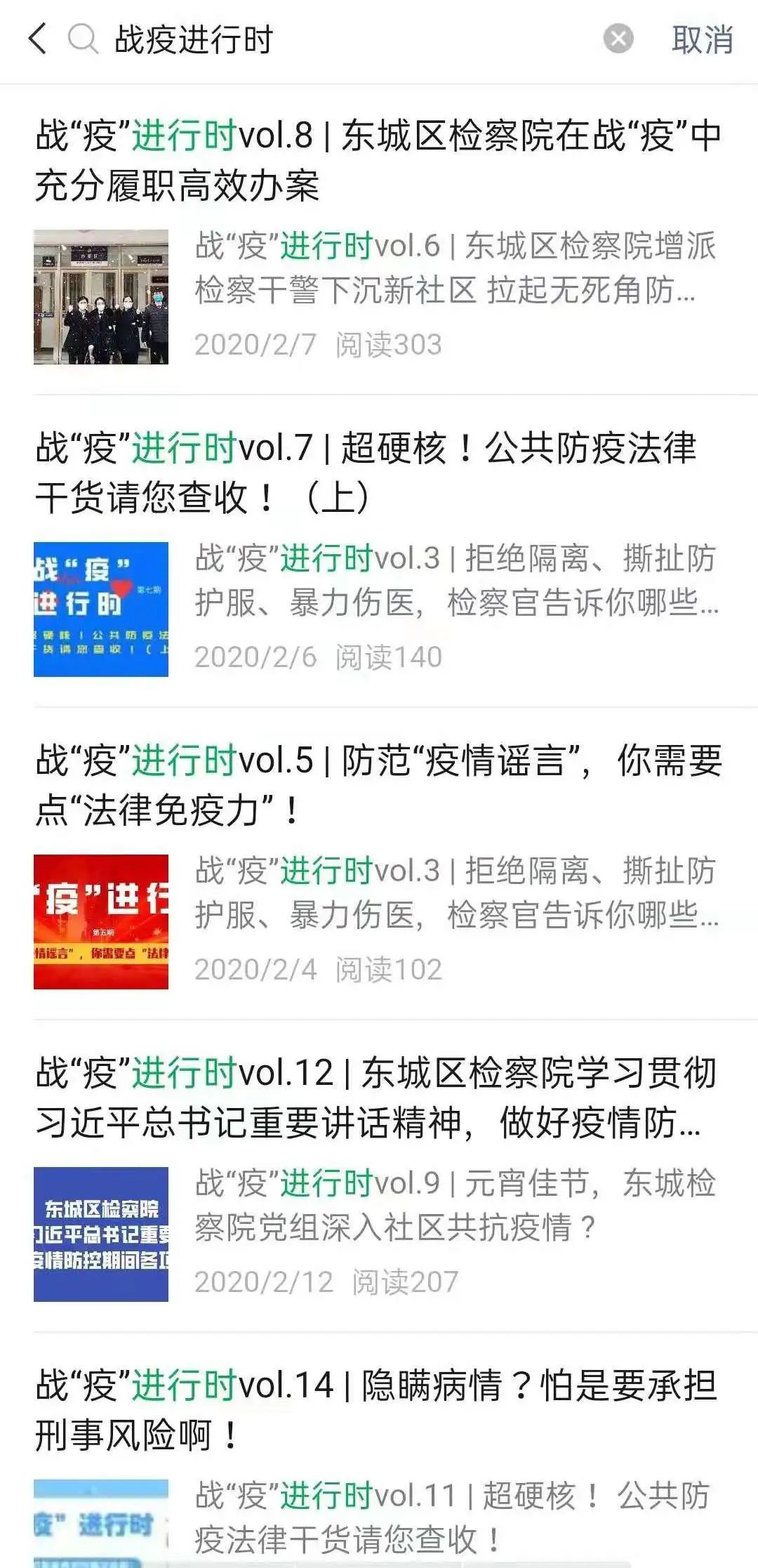The width and height of the screenshot is (758, 1568).
Task: Tap 取消 to cancel the search
Action: coord(703,39)
